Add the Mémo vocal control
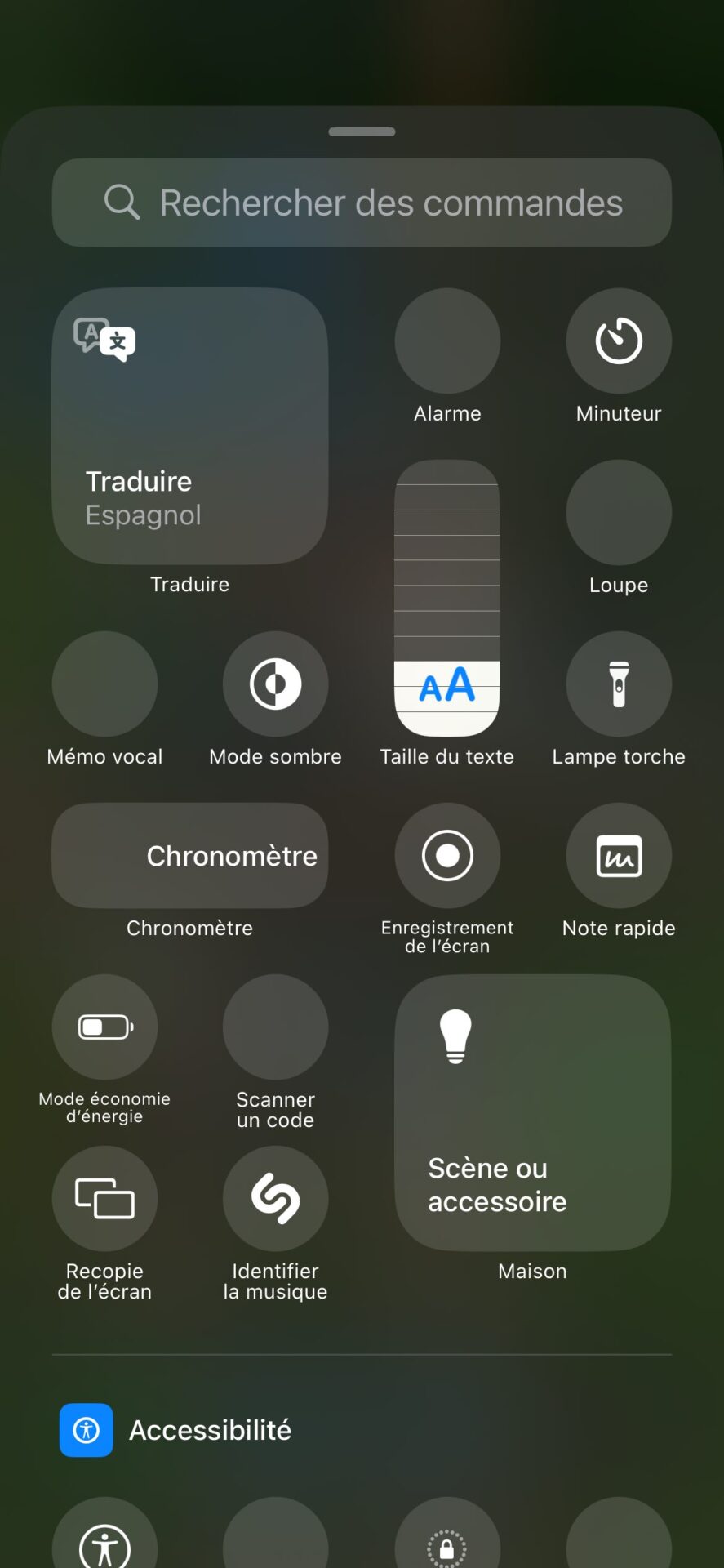 (104, 684)
